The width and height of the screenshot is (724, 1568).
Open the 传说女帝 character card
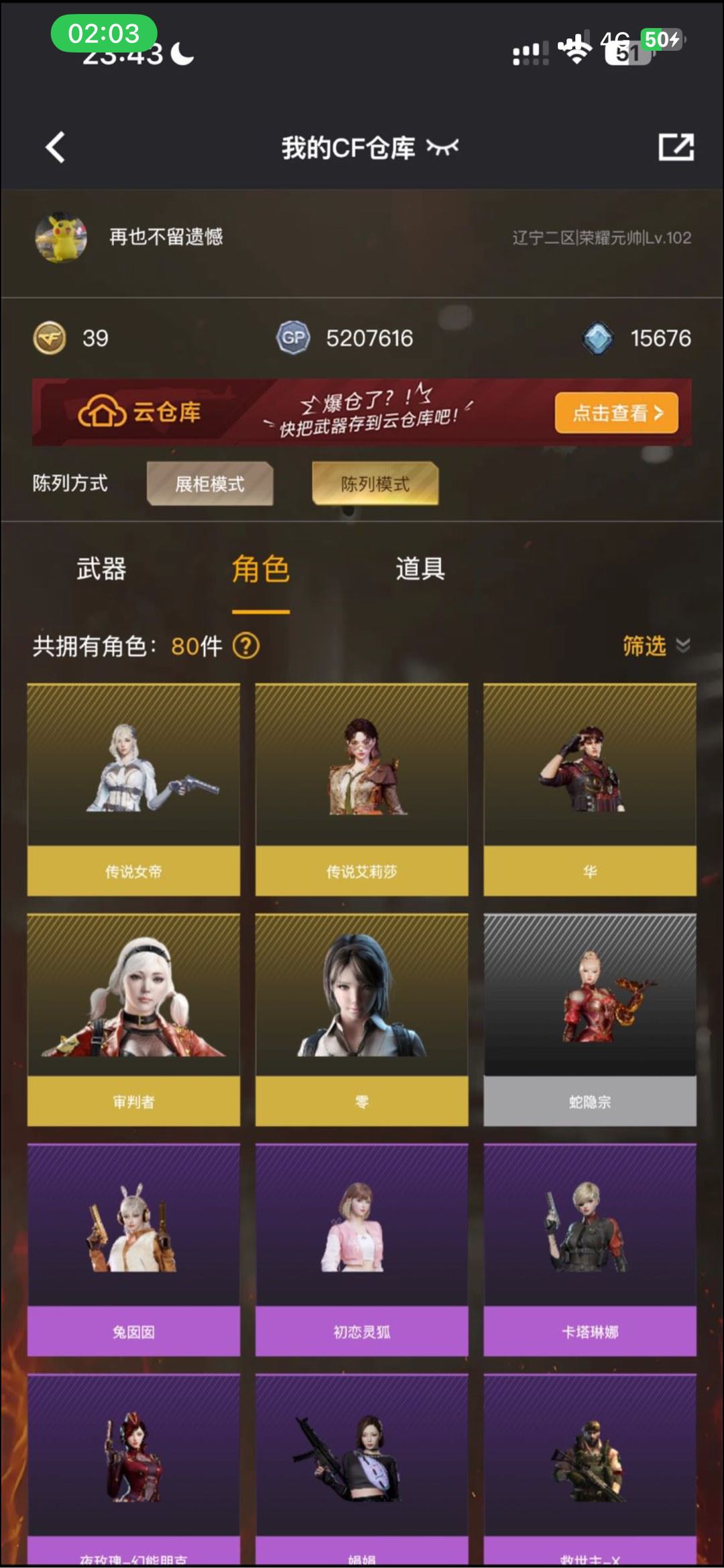tap(133, 789)
